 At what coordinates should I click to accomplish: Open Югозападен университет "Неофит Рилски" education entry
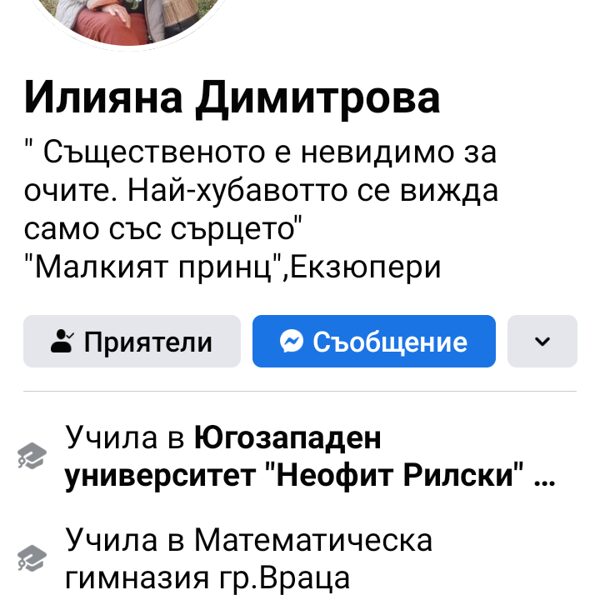(x=310, y=457)
